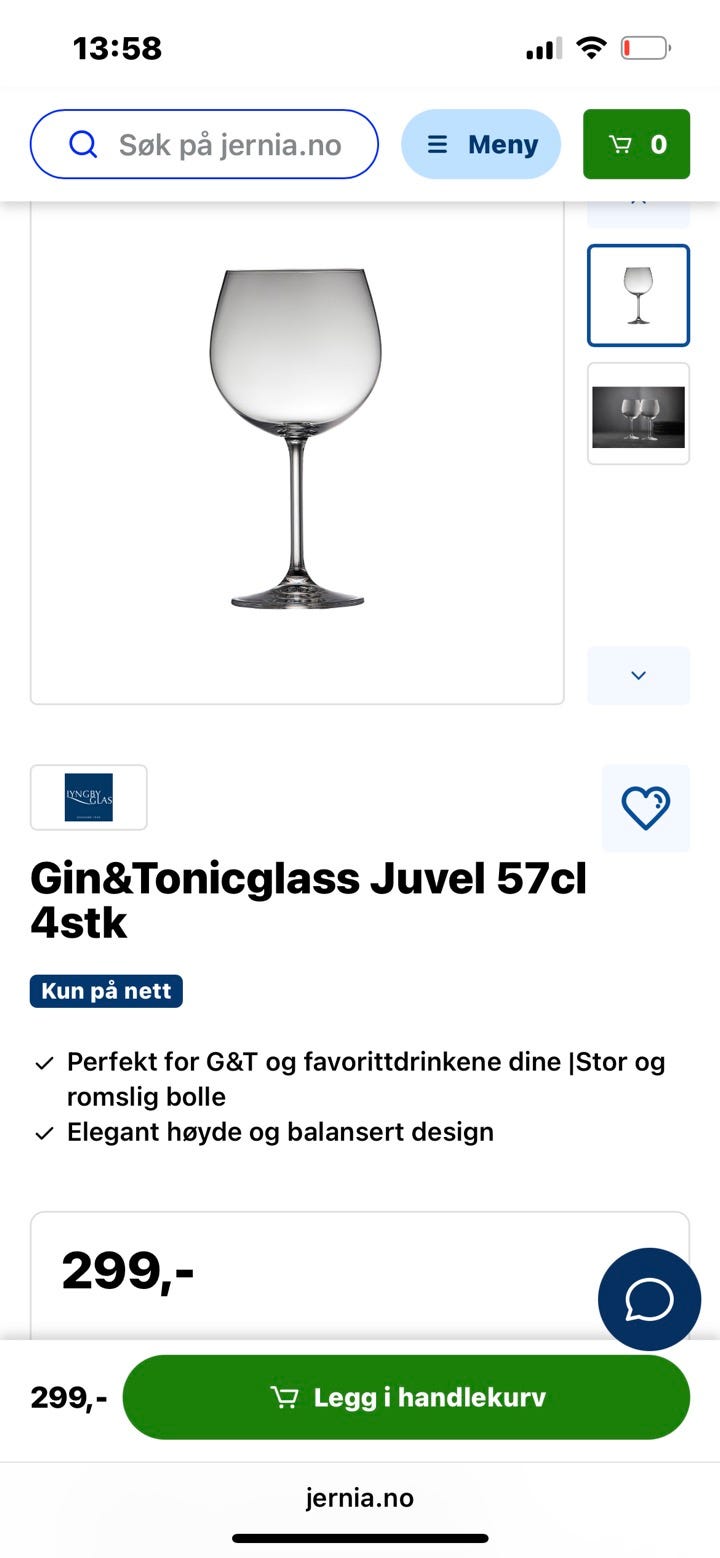Open the chat bubble assistant
The height and width of the screenshot is (1558, 720).
tap(648, 1299)
